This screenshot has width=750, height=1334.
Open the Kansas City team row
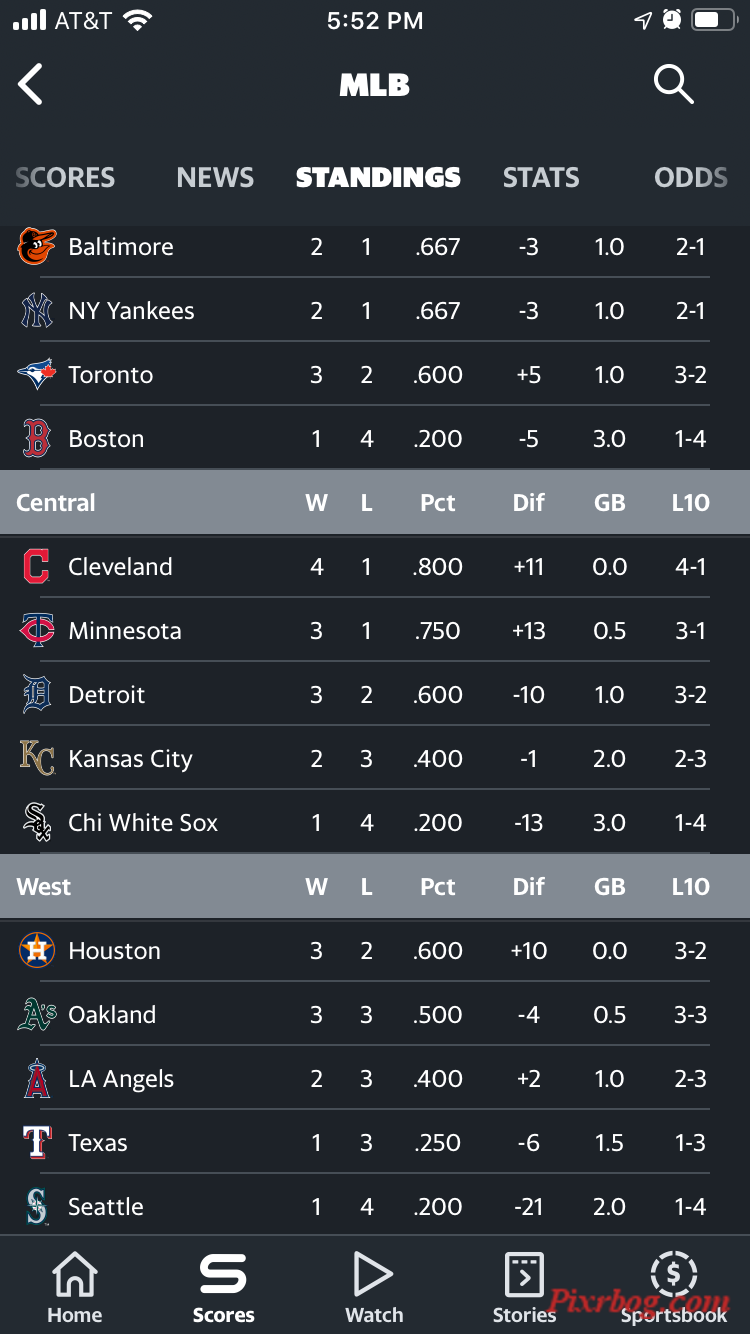coord(375,759)
